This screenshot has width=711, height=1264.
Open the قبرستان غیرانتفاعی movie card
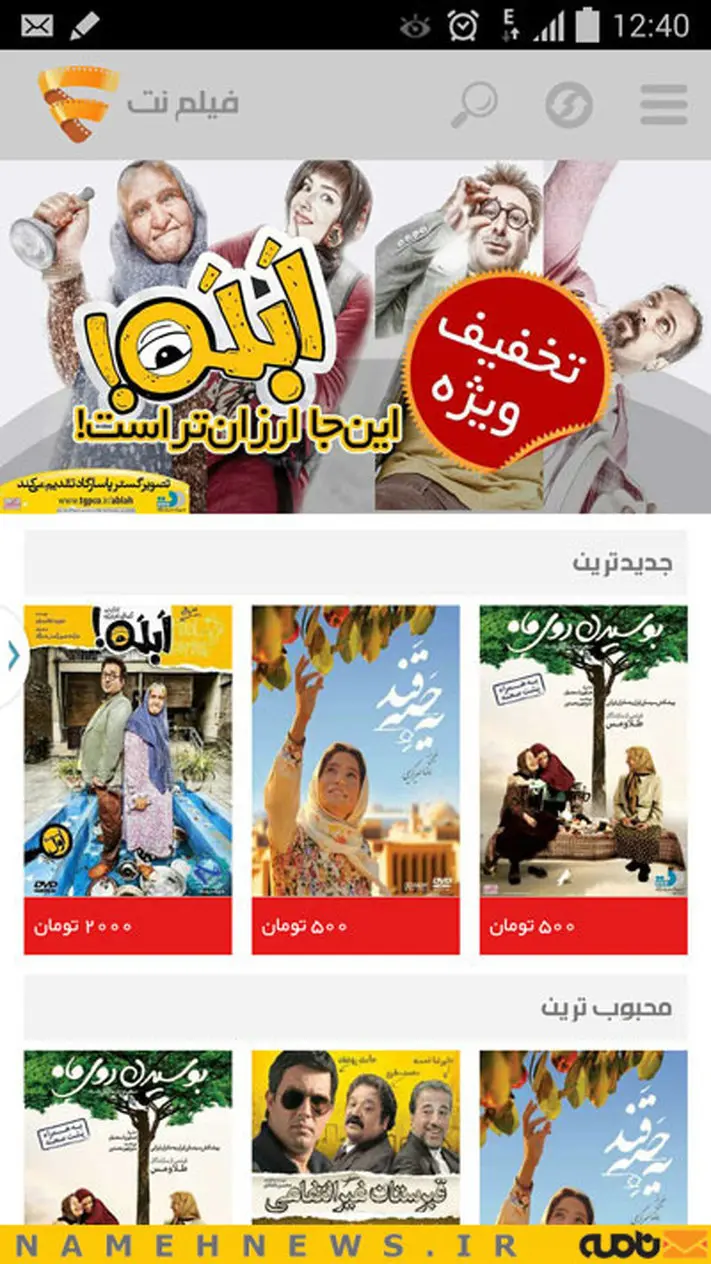(355, 1136)
